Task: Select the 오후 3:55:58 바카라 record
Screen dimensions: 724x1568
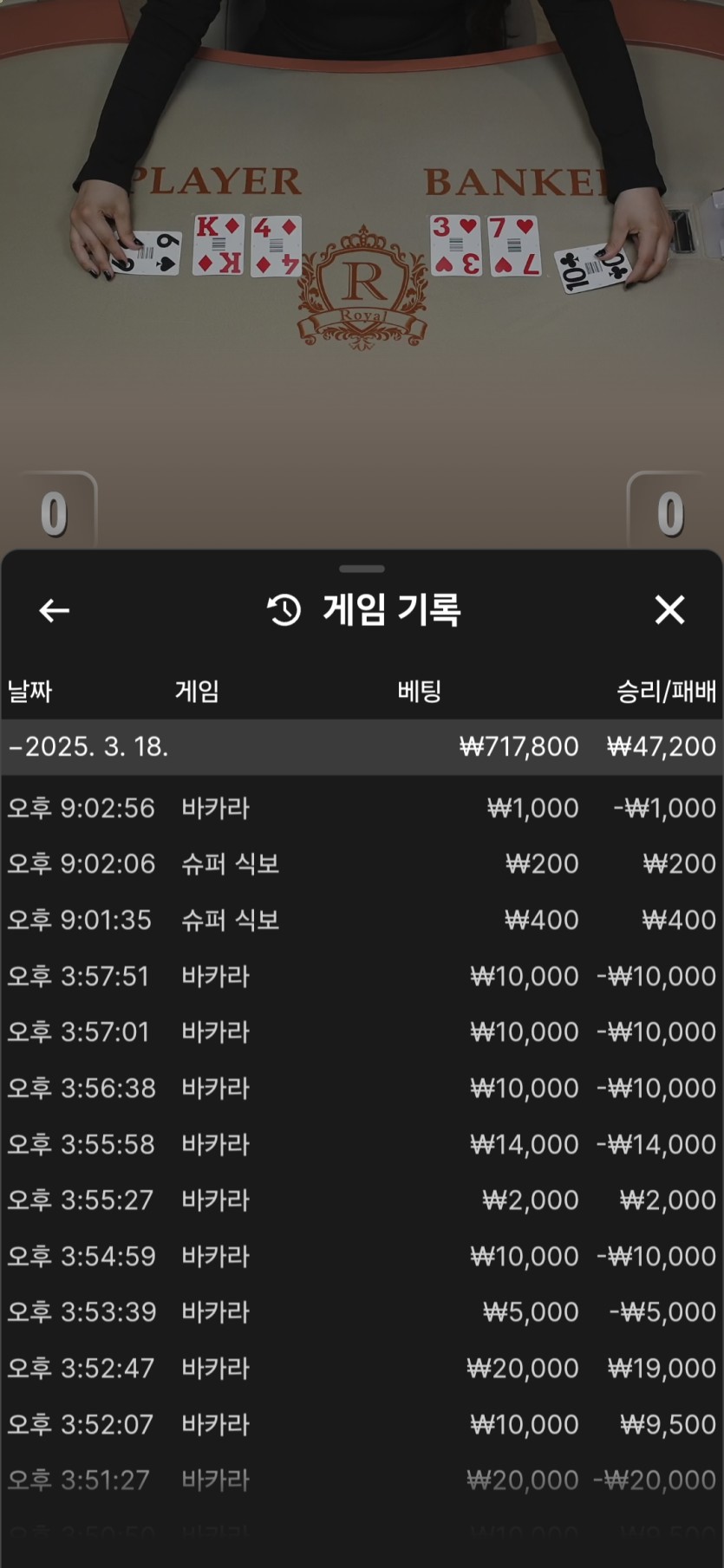Action: (x=362, y=1144)
